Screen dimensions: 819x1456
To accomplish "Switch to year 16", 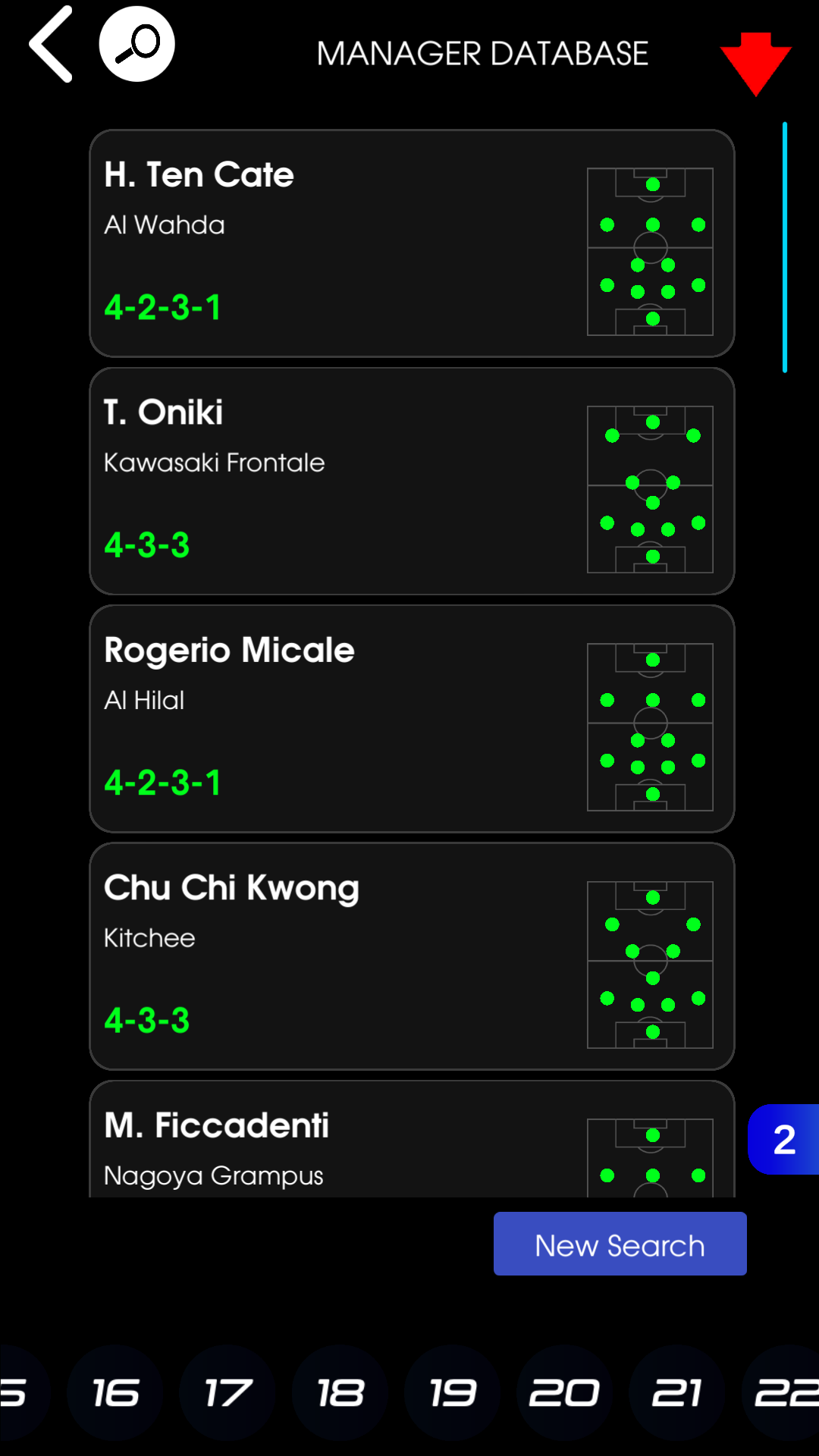I will 115,1393.
